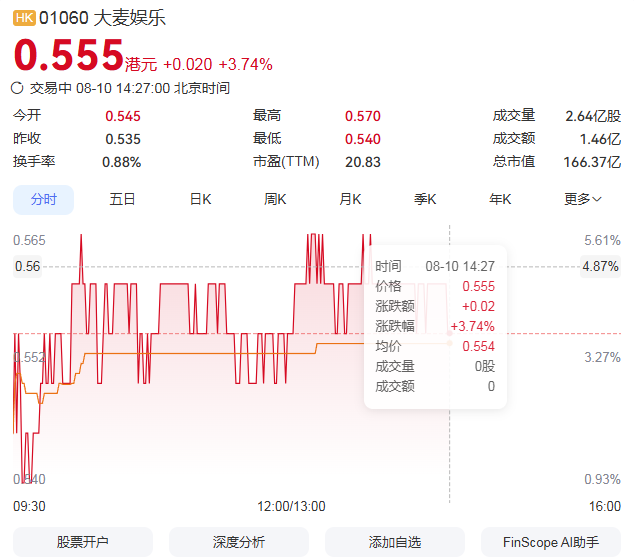Viewport: 634px width, 559px height.
Task: Open 深度分析 in-depth analysis
Action: 239,542
